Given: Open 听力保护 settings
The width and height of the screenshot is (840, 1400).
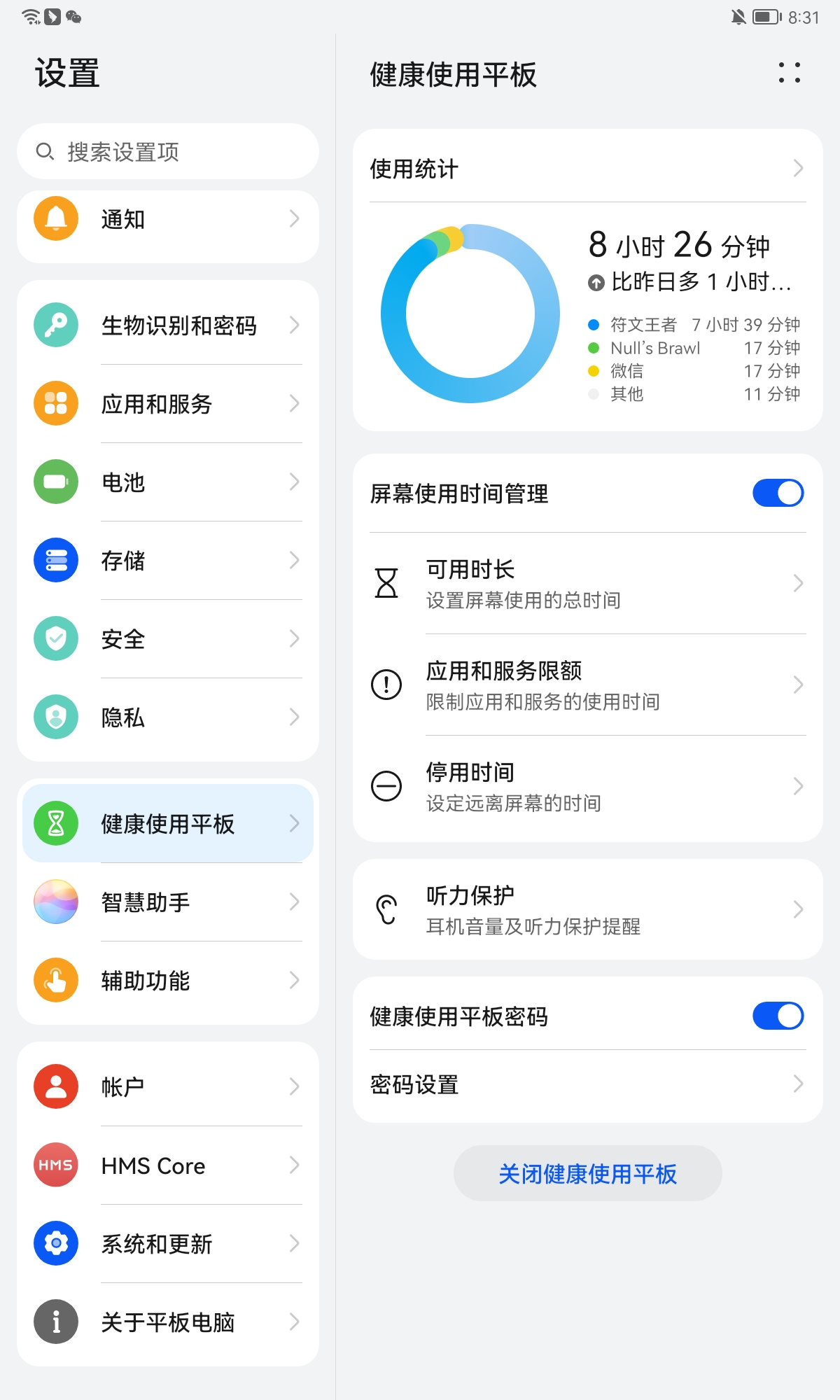Looking at the screenshot, I should pos(588,909).
